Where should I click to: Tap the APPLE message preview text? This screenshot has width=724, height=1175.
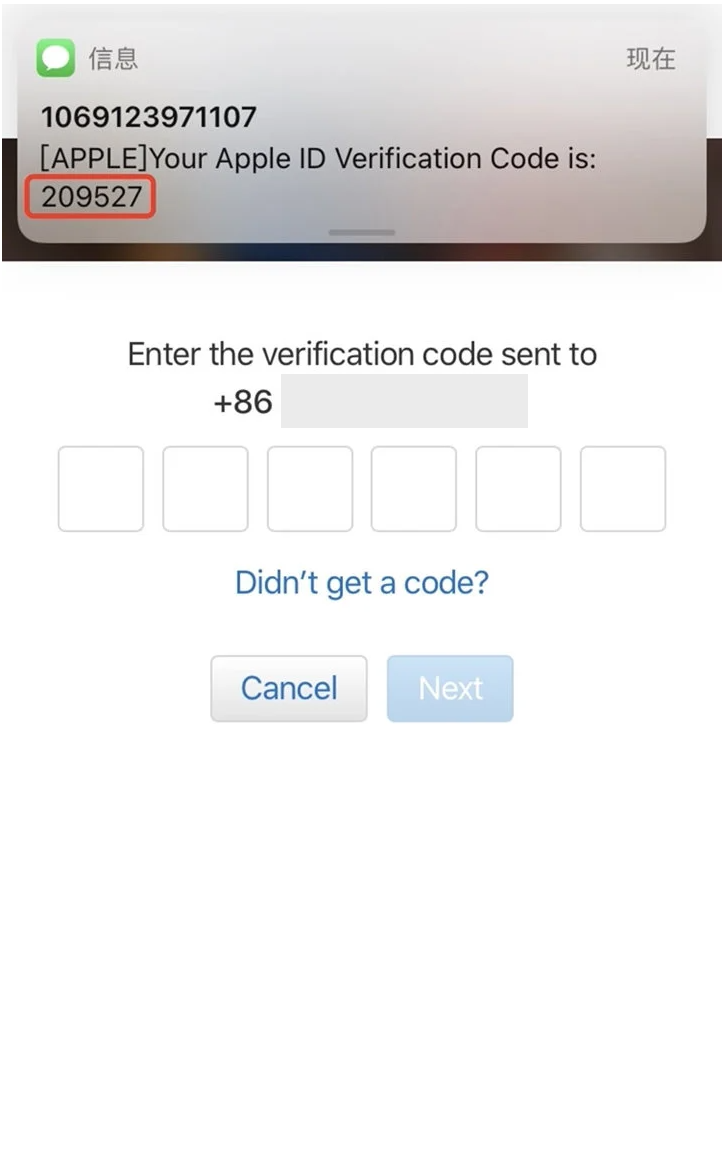(320, 158)
